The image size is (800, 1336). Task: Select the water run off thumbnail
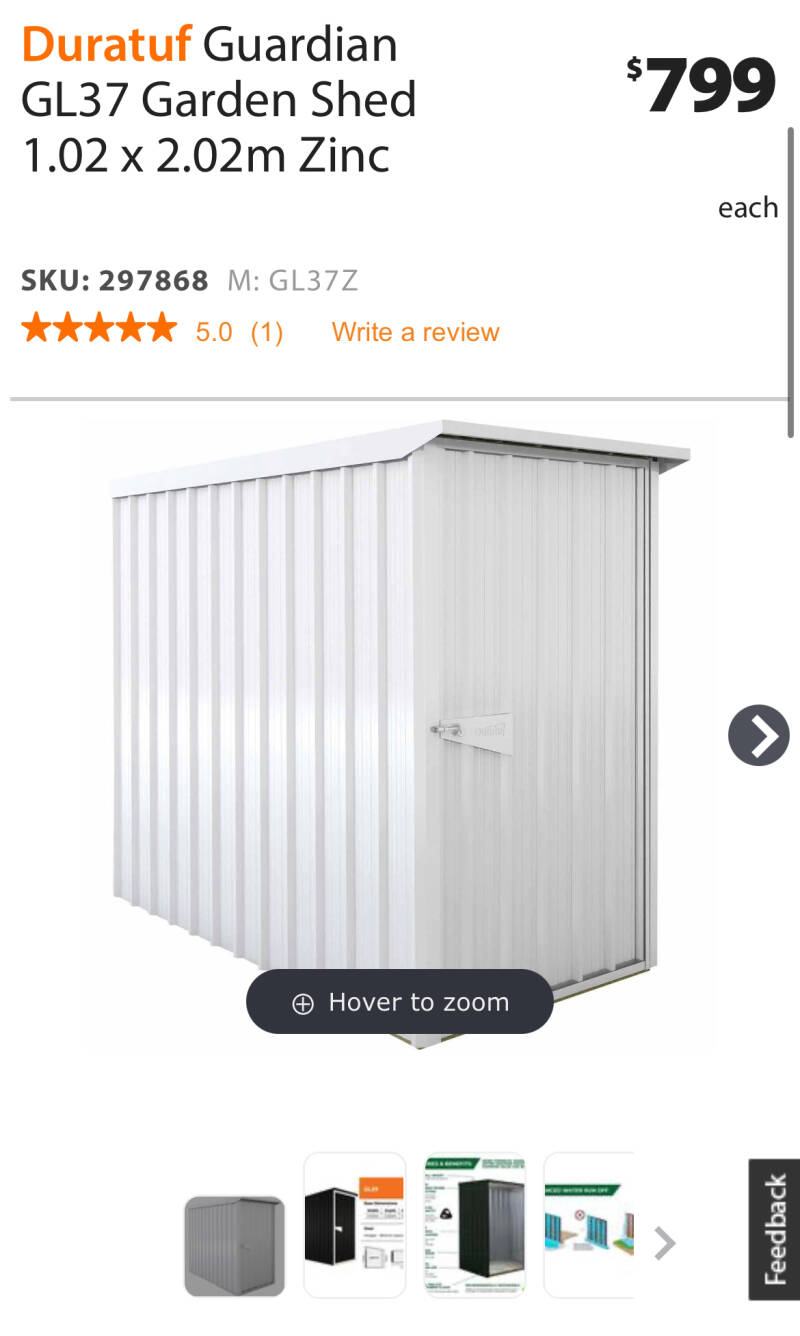click(589, 1225)
